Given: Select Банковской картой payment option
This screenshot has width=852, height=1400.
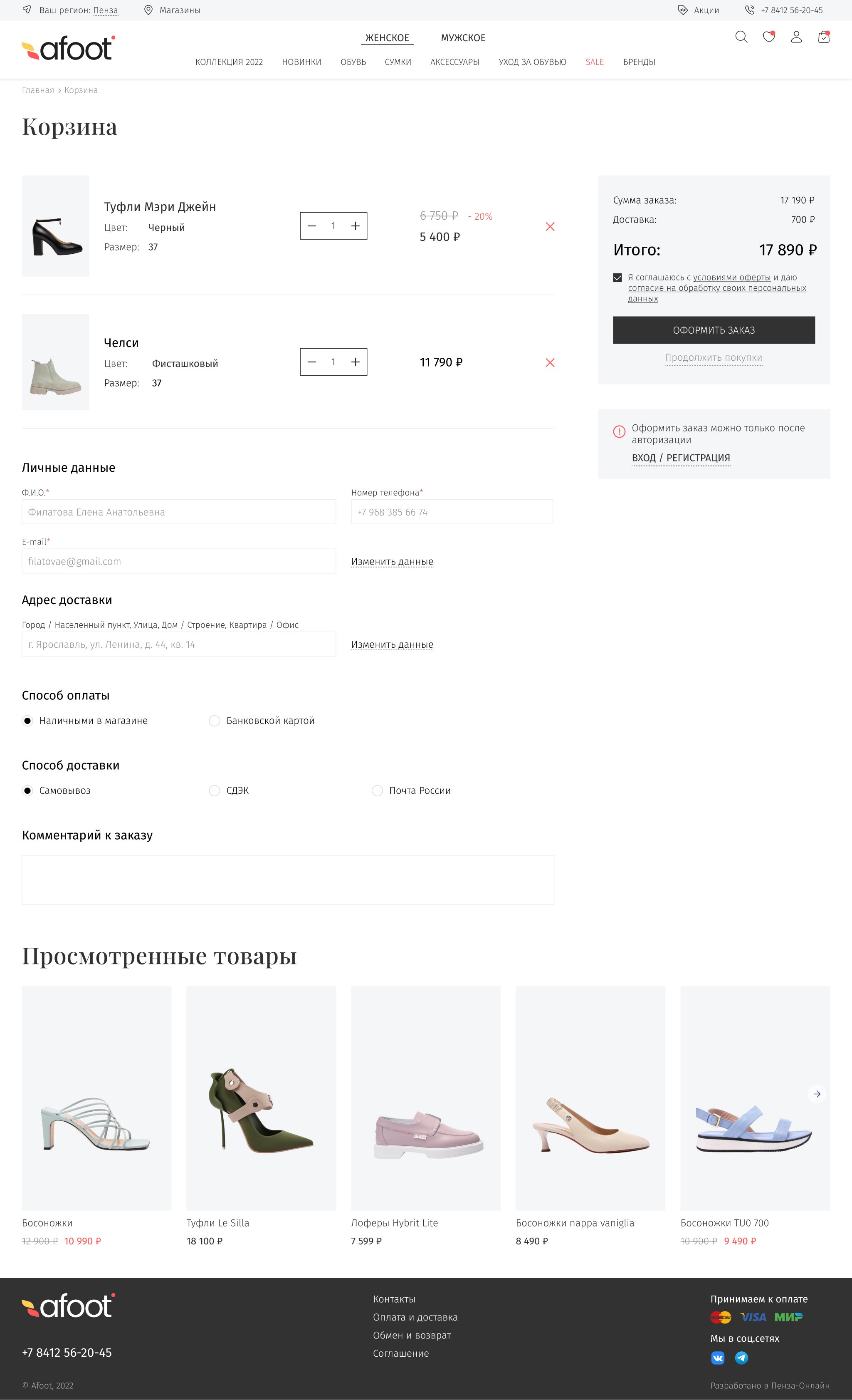Looking at the screenshot, I should [215, 721].
